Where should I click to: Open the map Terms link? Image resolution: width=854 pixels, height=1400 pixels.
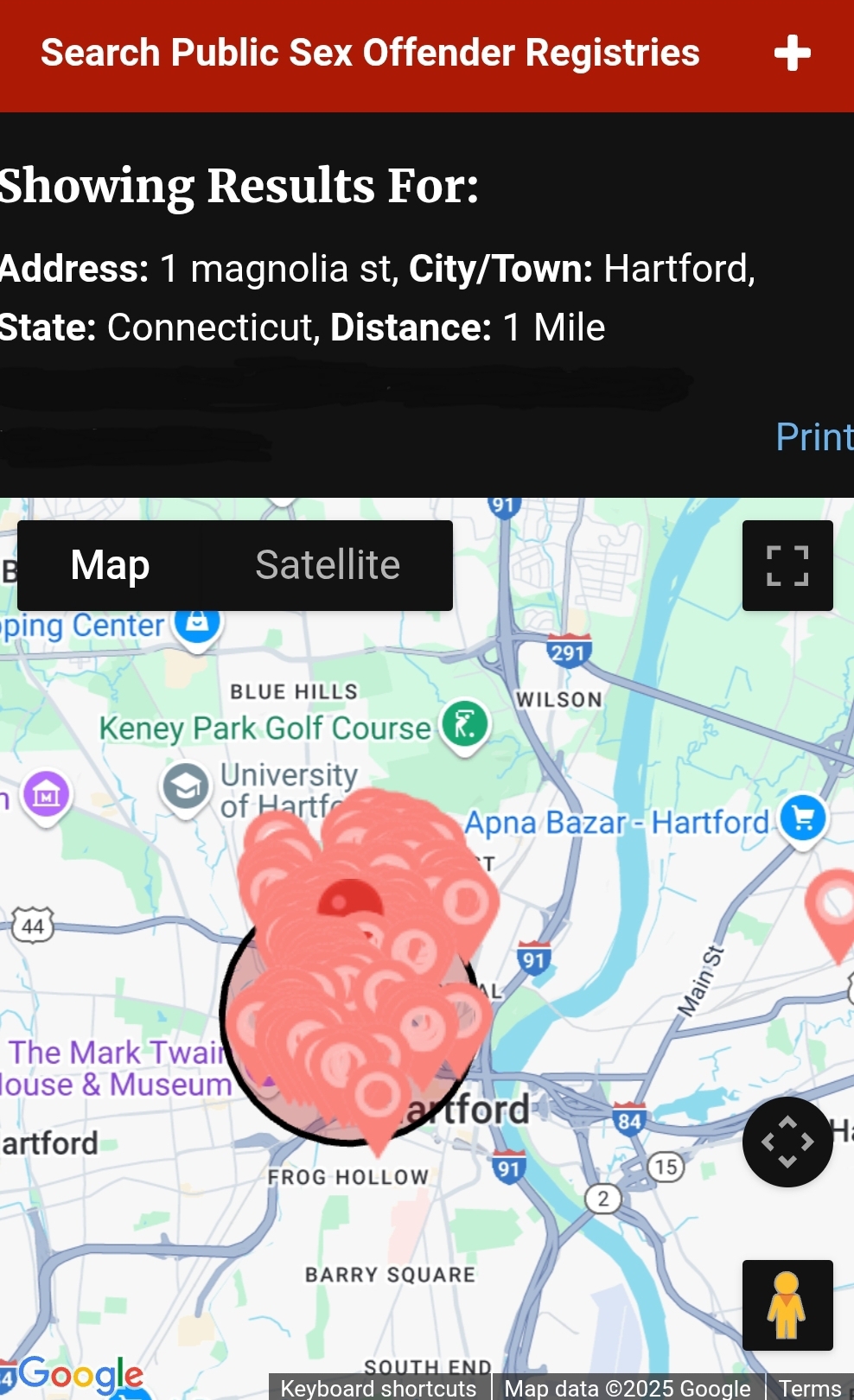coord(809,1388)
